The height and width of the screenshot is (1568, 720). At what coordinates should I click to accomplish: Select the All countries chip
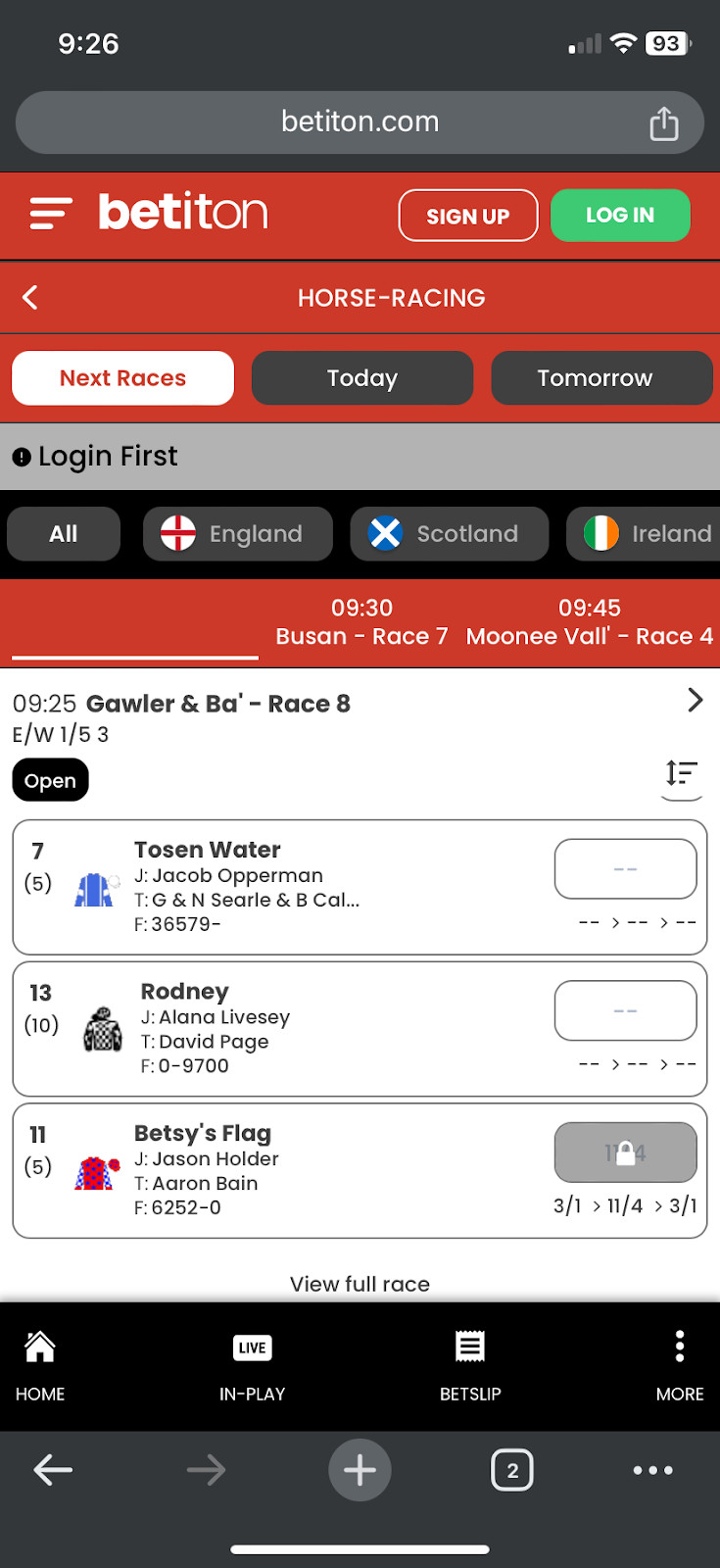pos(64,534)
